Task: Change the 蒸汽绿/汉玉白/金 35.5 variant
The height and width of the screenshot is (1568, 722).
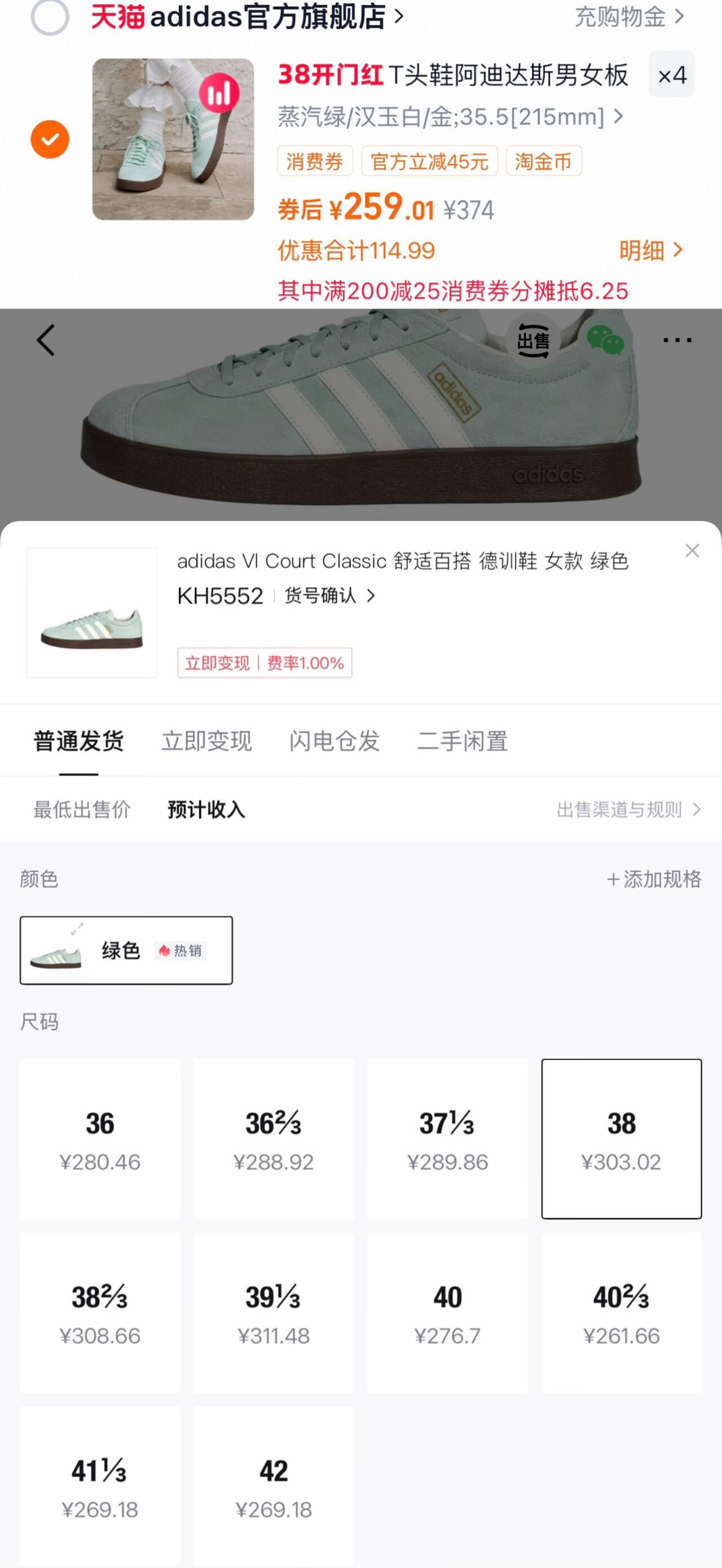Action: (x=451, y=116)
